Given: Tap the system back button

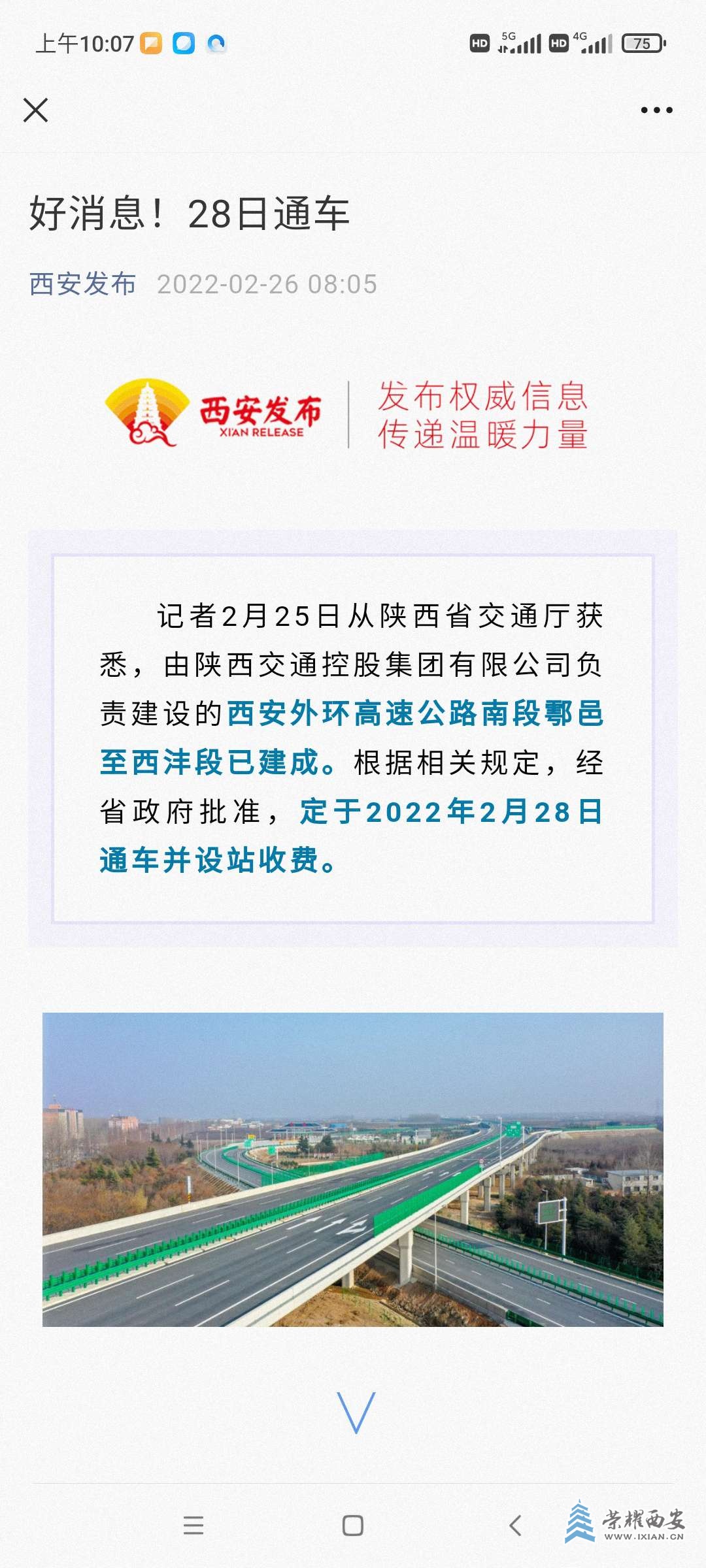Looking at the screenshot, I should click(x=515, y=1526).
